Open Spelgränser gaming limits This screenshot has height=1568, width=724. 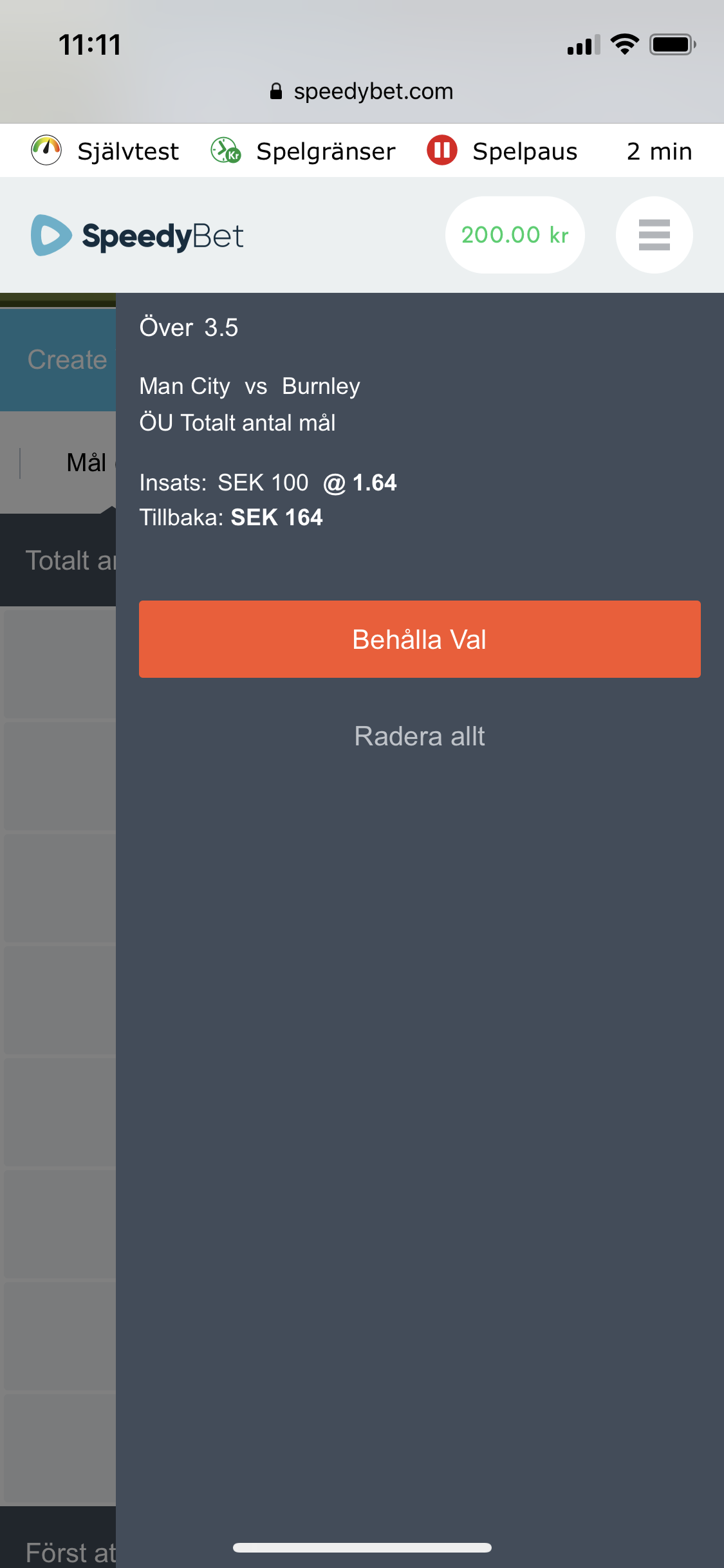click(302, 151)
